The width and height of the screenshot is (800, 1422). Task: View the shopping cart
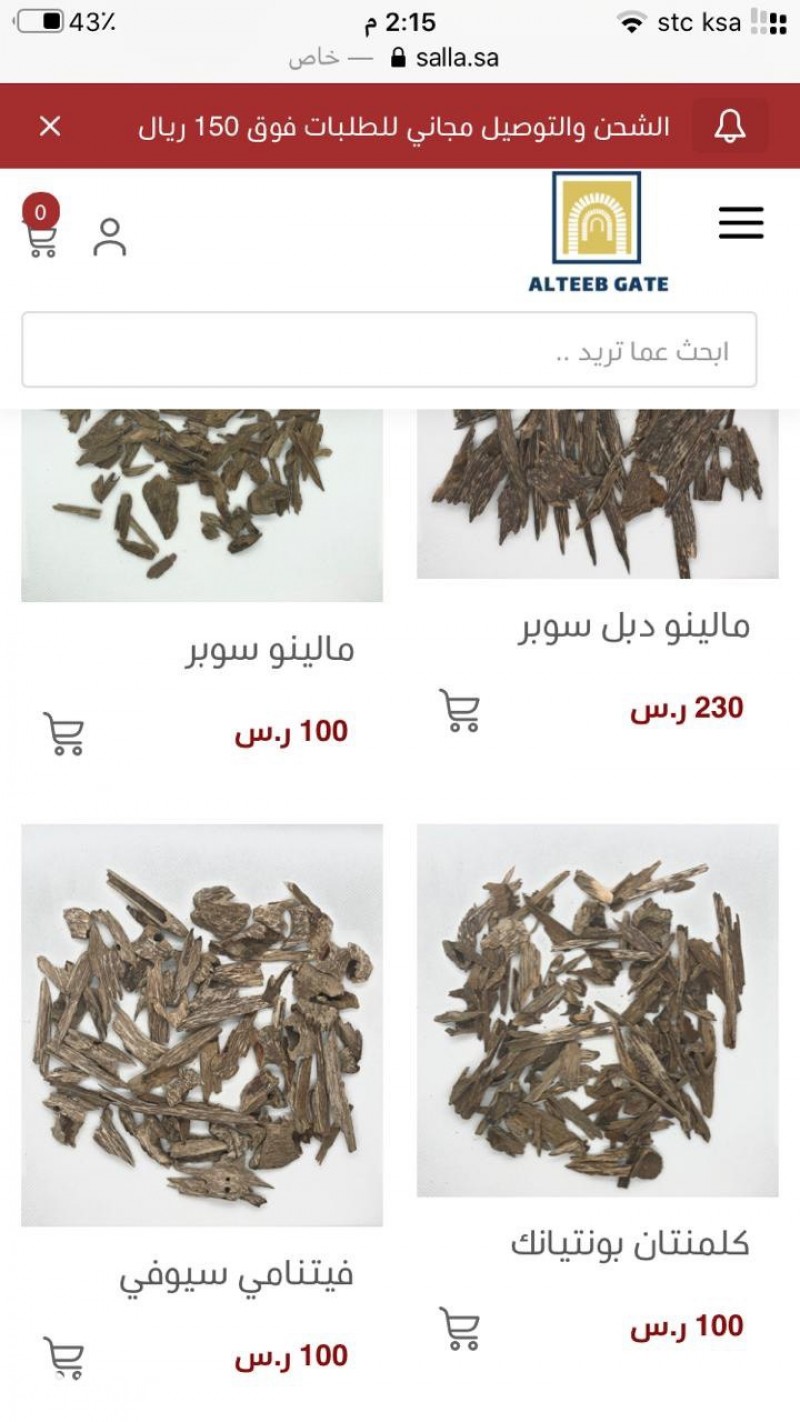[42, 236]
